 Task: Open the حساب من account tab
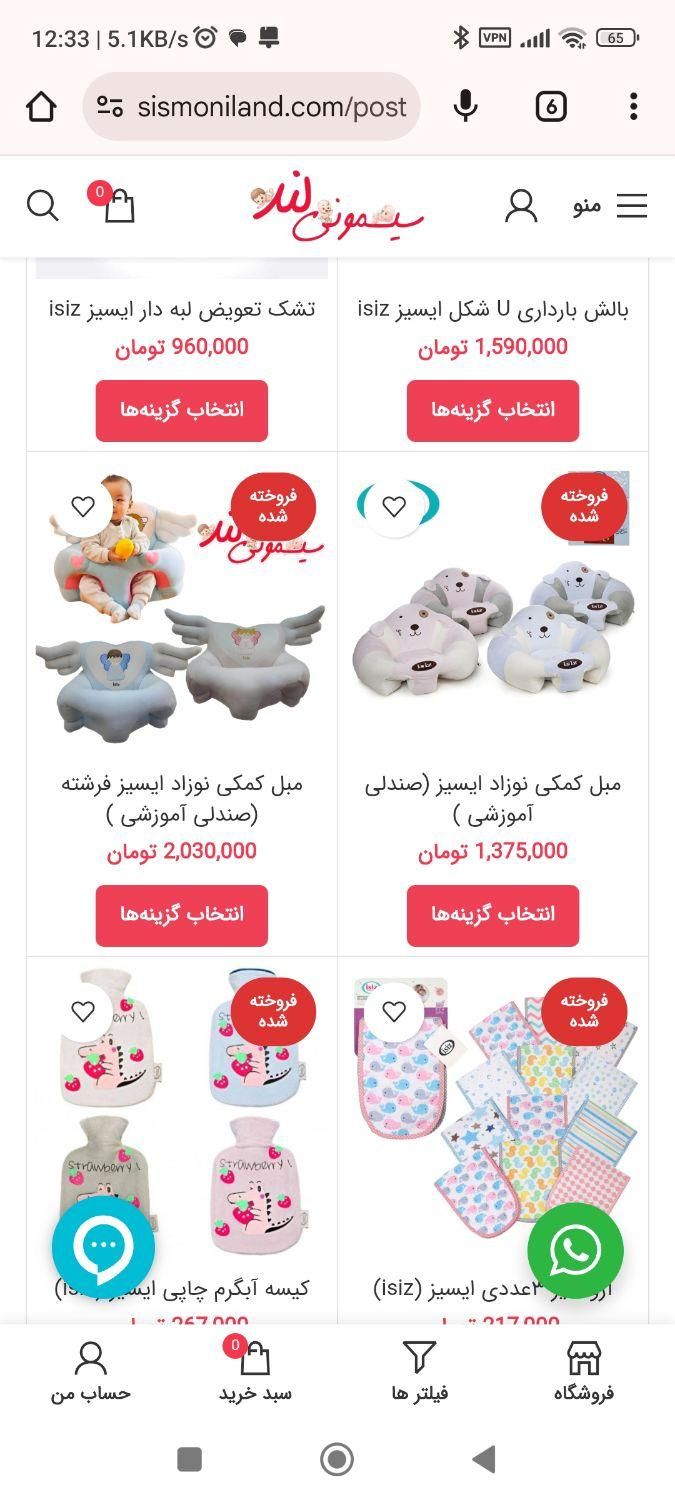click(x=91, y=1372)
